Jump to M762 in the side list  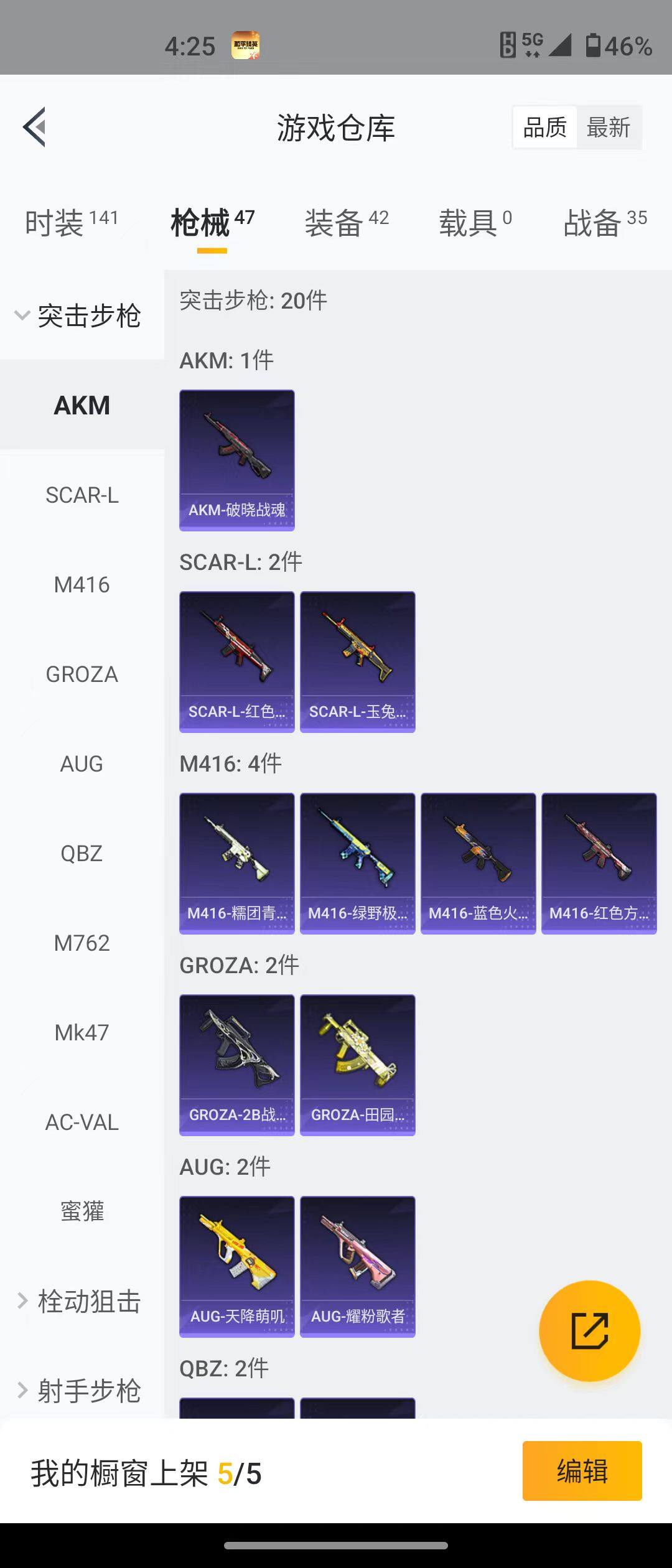coord(82,943)
